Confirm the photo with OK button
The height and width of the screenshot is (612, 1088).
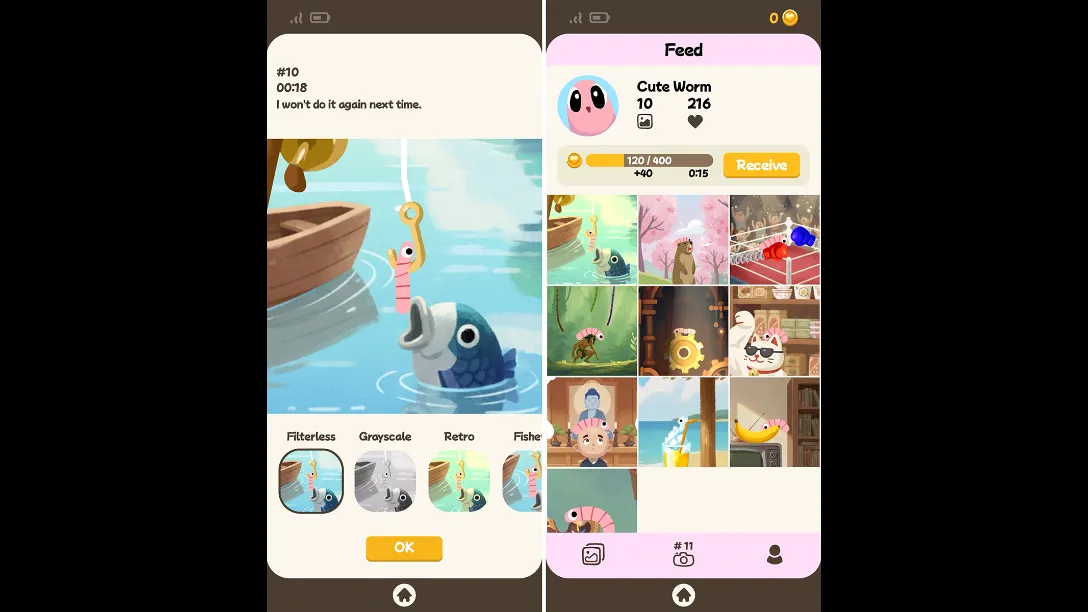(x=403, y=548)
